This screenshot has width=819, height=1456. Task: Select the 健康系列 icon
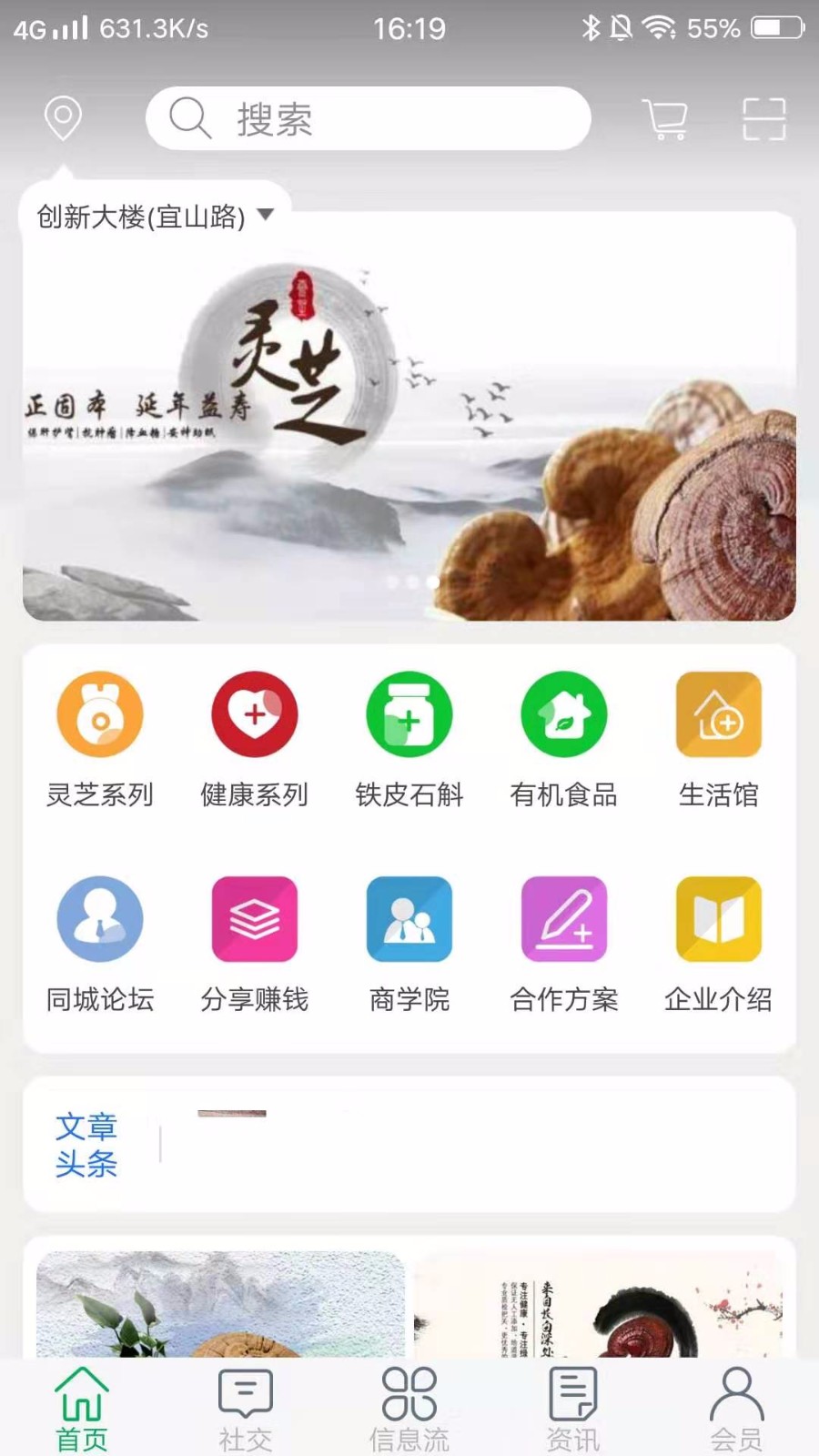tap(255, 715)
